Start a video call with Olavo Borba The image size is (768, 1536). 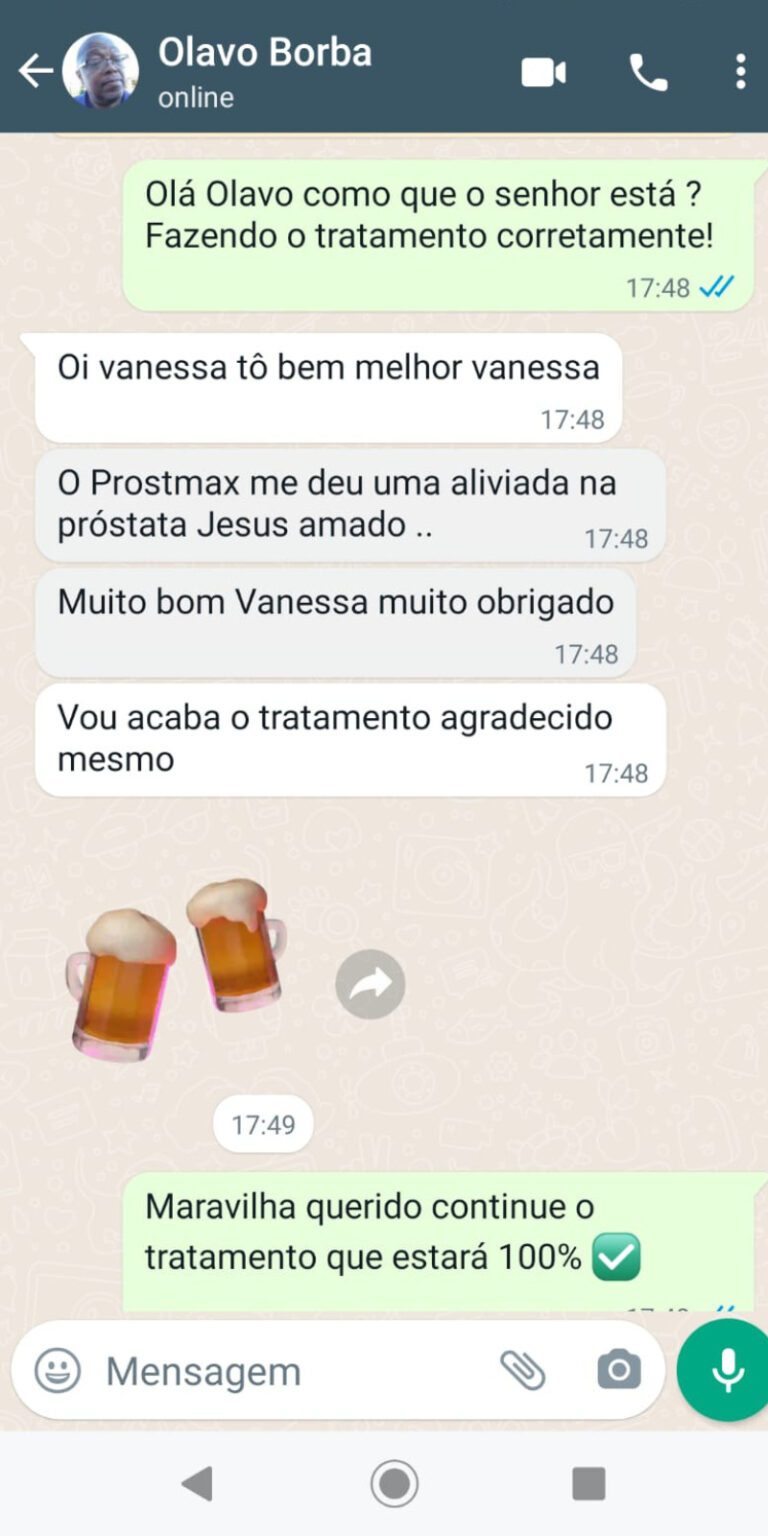coord(544,72)
